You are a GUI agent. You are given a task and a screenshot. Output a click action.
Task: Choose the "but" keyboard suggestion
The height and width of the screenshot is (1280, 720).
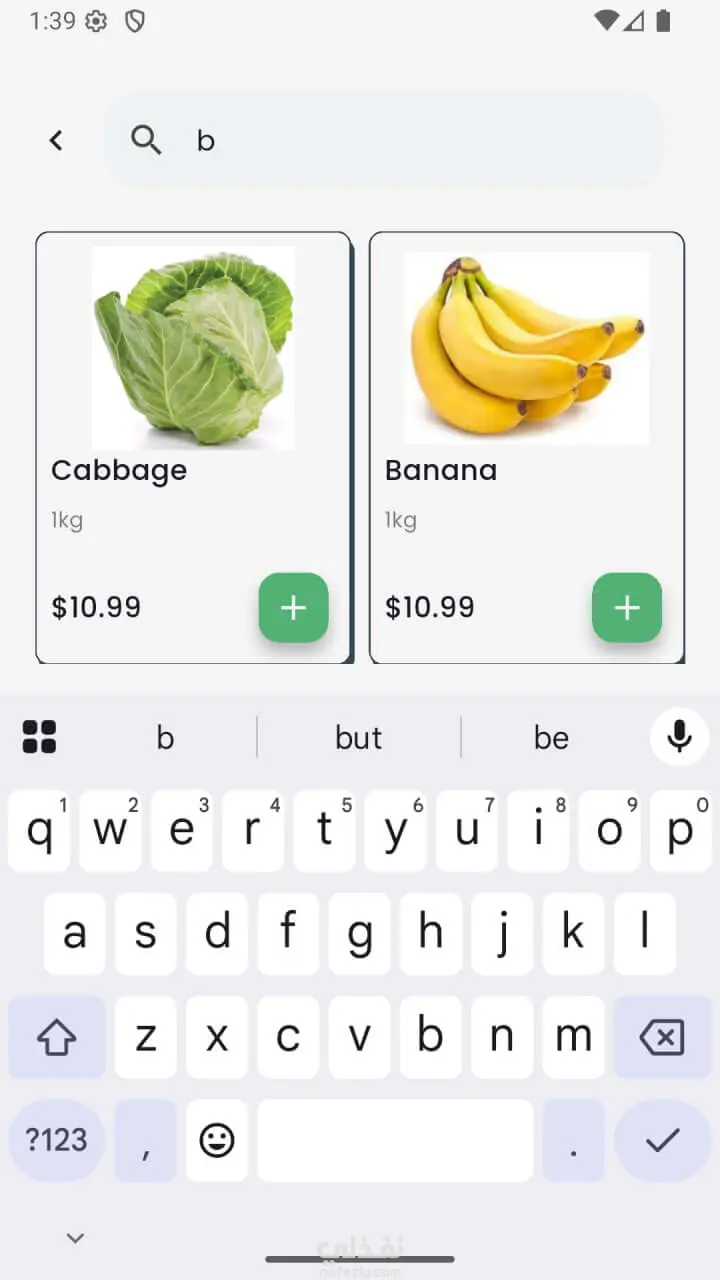pyautogui.click(x=359, y=738)
